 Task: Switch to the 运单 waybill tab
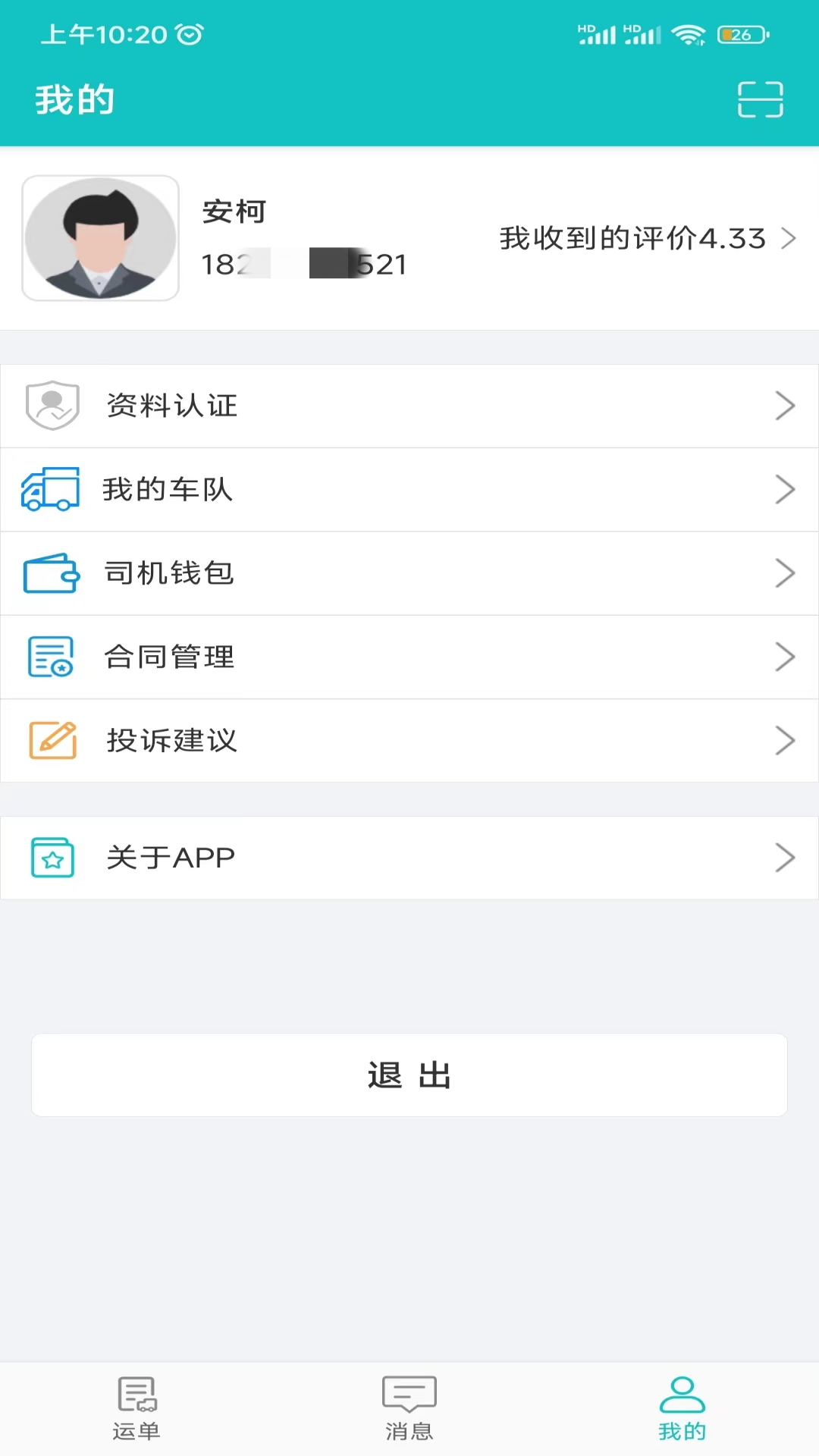tap(136, 1408)
